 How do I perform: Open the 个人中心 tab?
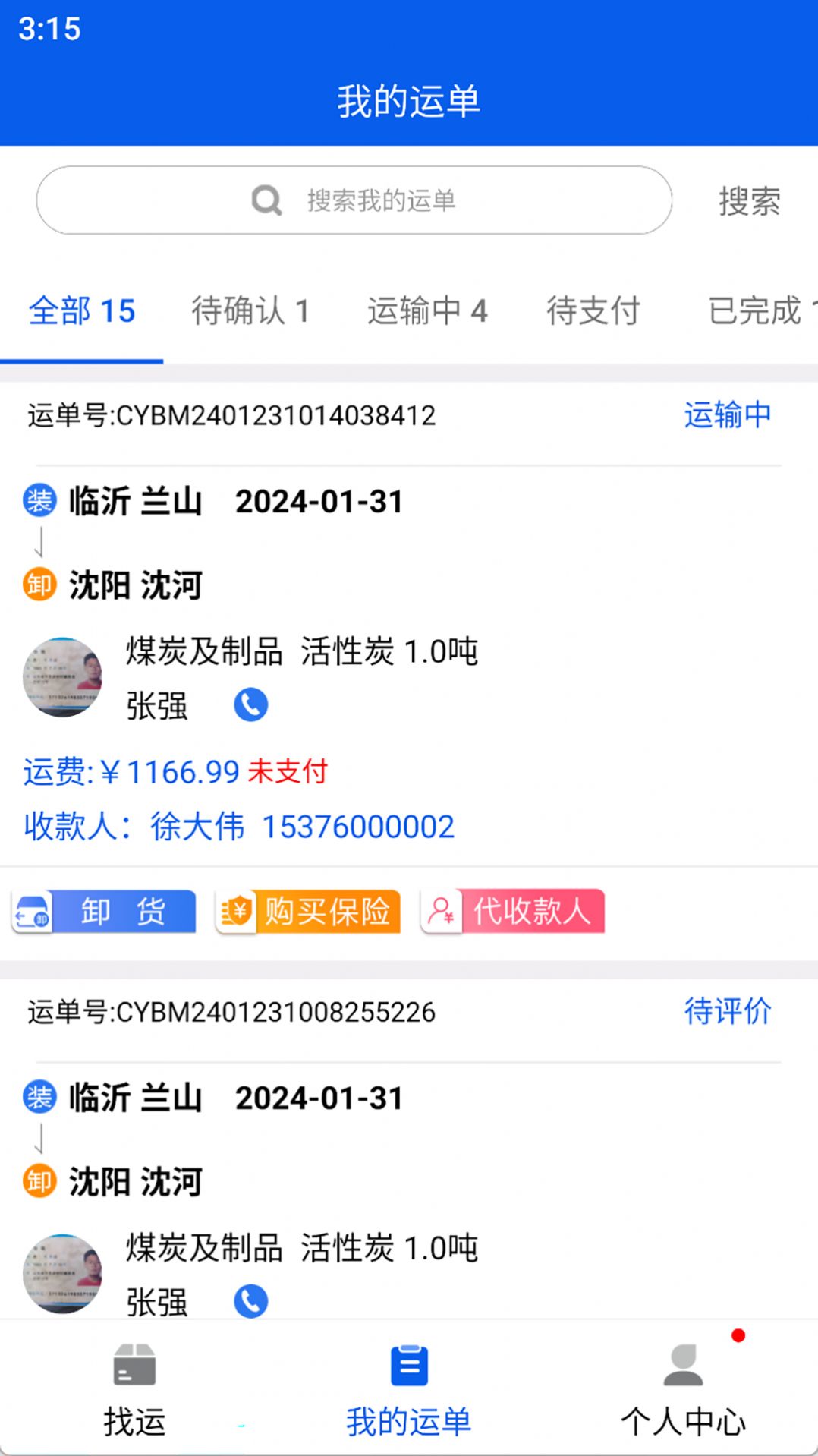pos(683,1388)
